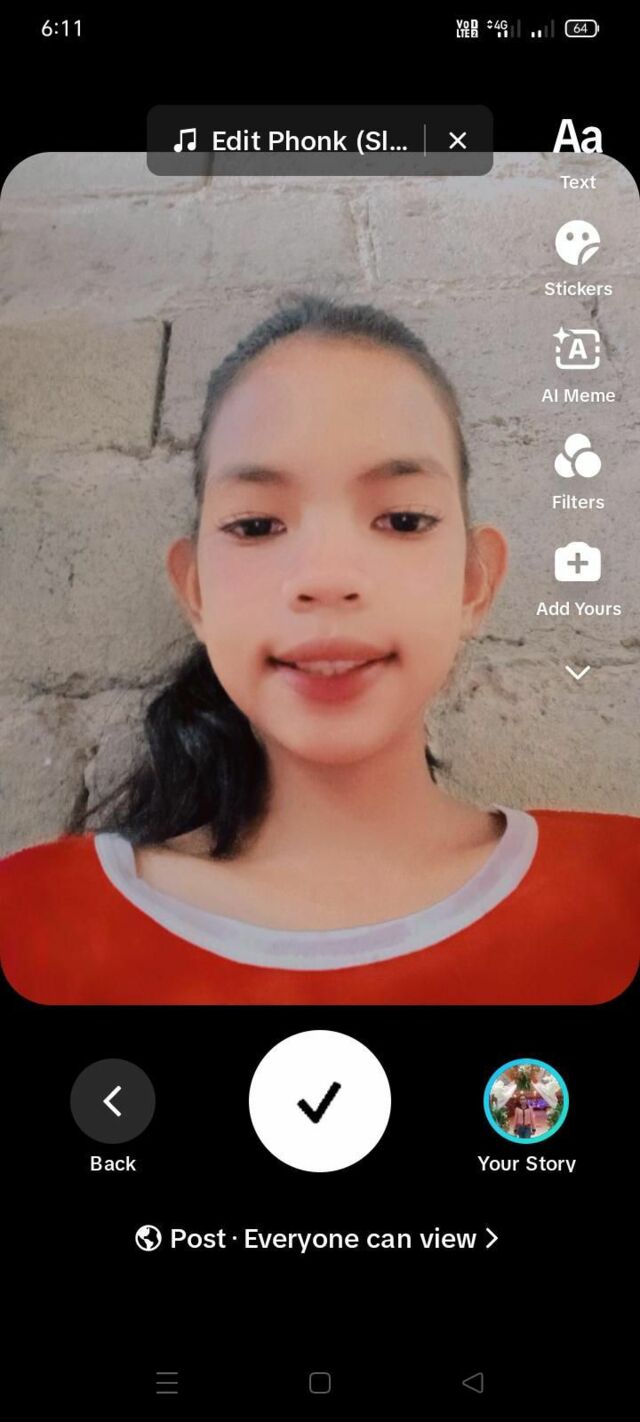Open the system recent apps menu
640x1422 pixels.
167,1383
